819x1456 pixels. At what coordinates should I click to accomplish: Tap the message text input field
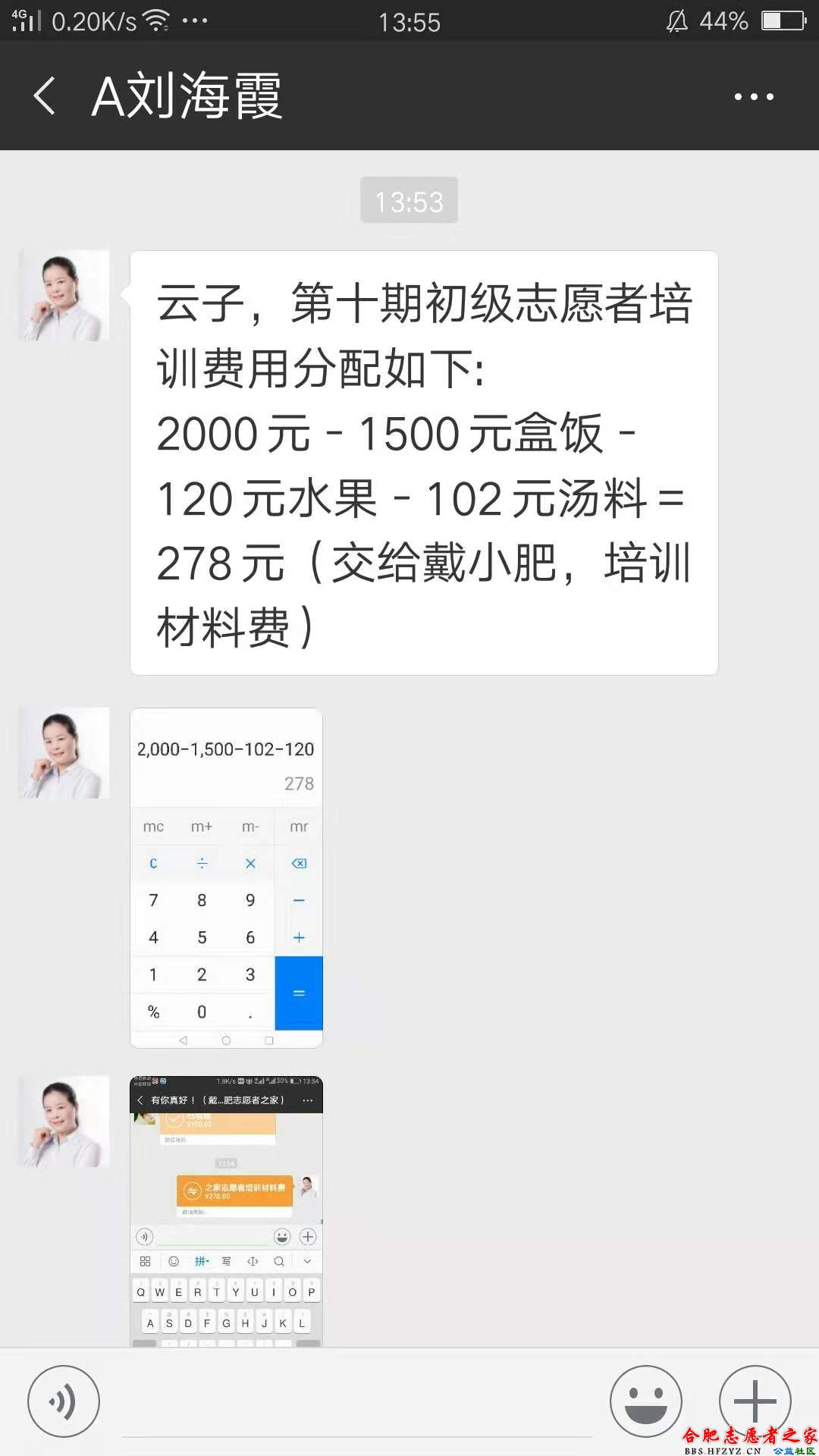tap(356, 1403)
